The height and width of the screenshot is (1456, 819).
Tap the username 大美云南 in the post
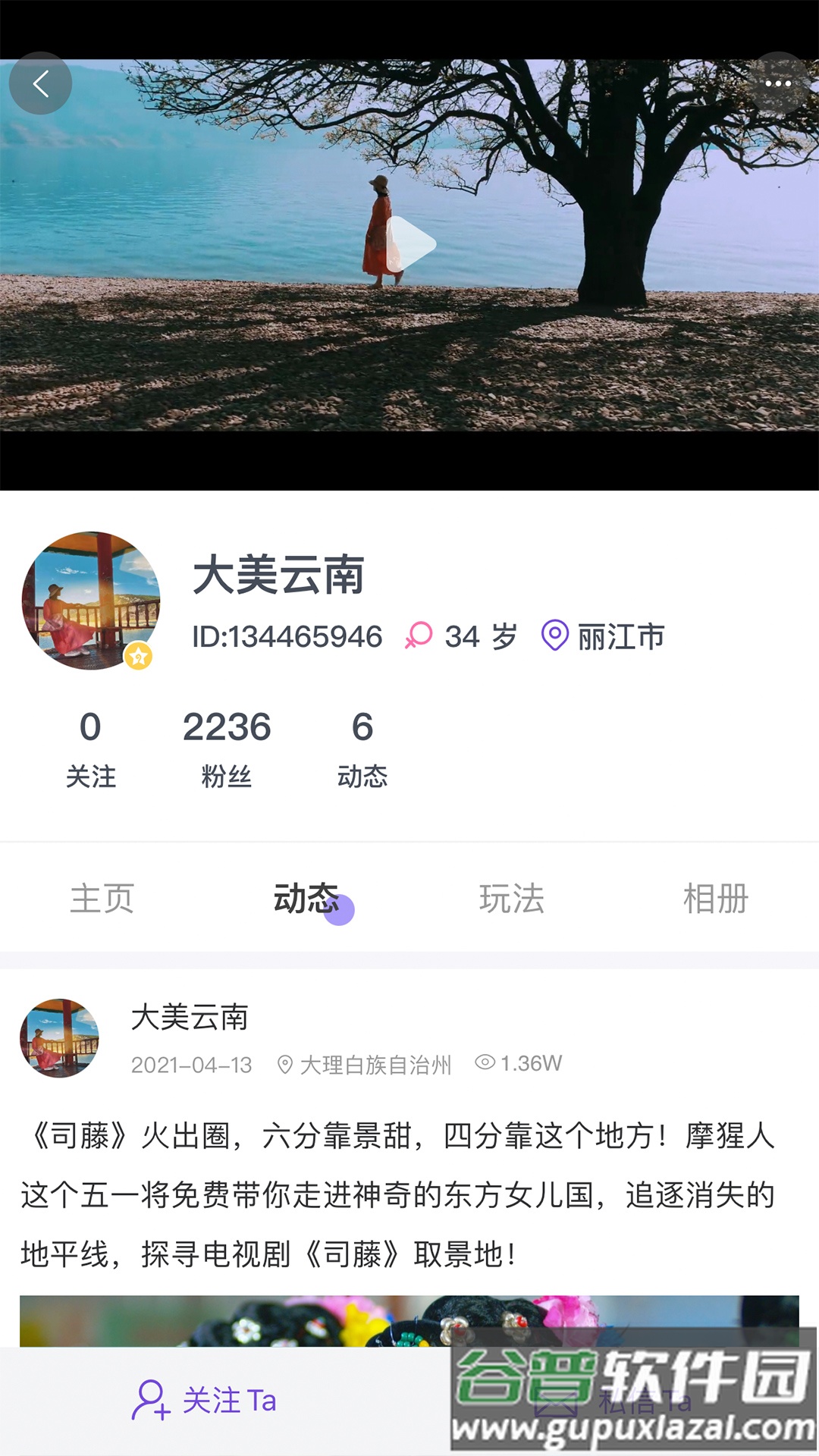188,1019
